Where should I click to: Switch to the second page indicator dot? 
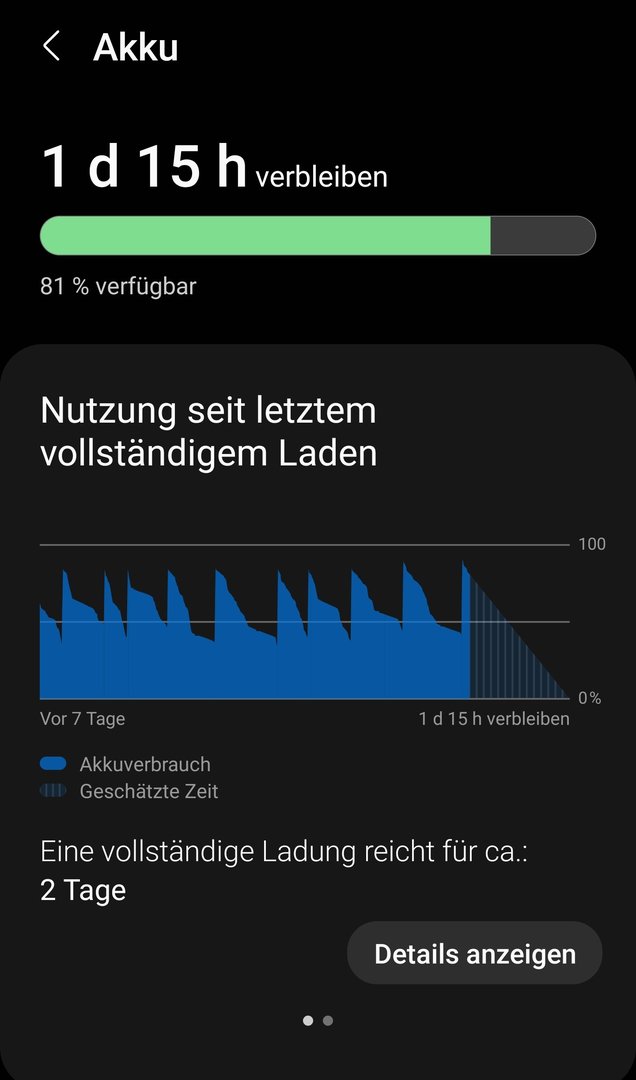[328, 1021]
